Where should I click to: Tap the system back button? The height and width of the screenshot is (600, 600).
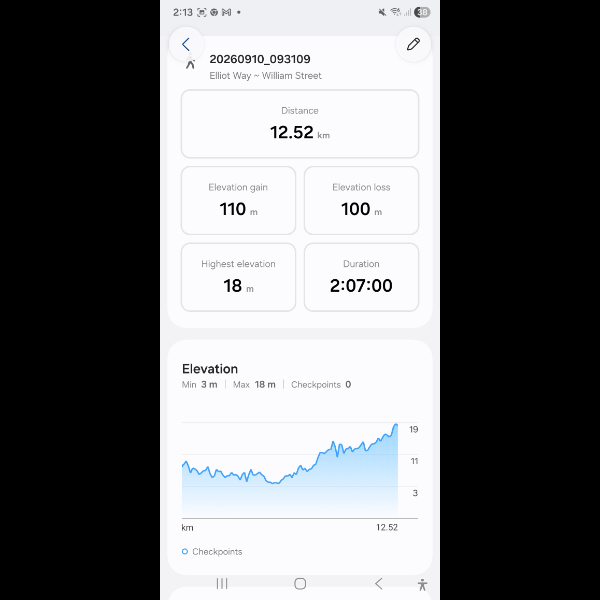378,584
